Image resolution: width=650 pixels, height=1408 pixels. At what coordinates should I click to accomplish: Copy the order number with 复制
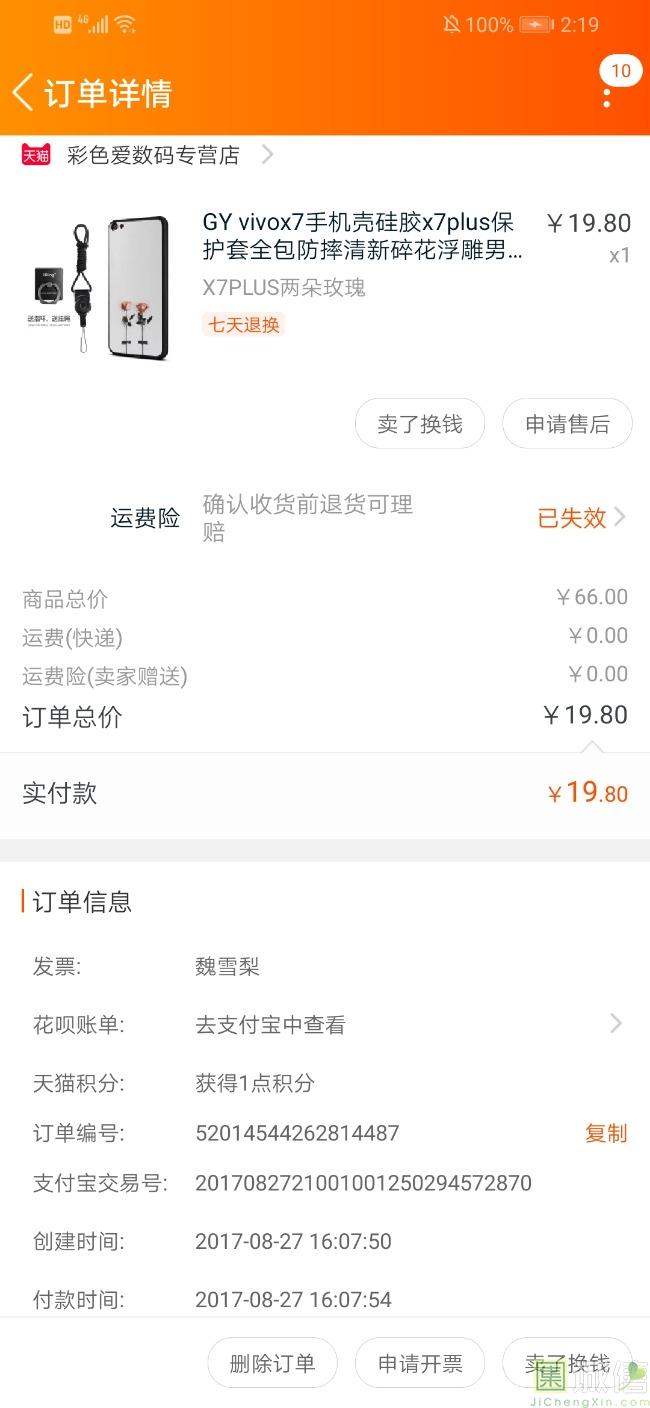coord(605,1133)
